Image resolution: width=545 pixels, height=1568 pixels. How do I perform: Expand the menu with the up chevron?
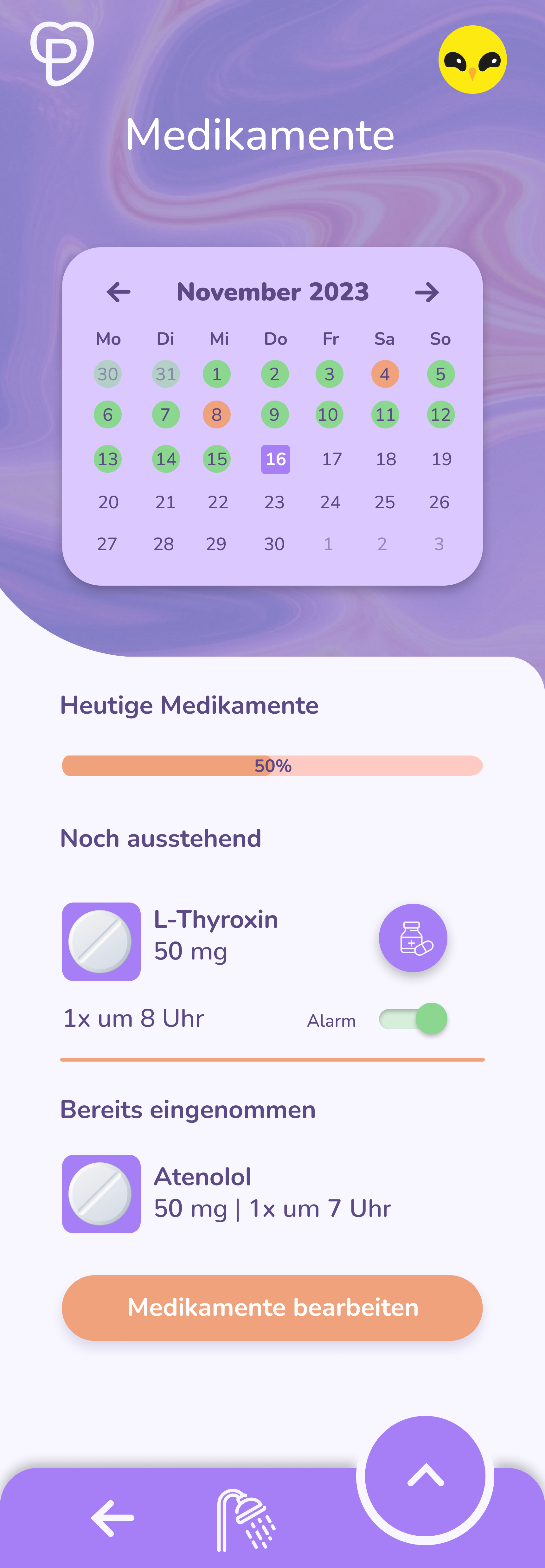pos(425,1475)
